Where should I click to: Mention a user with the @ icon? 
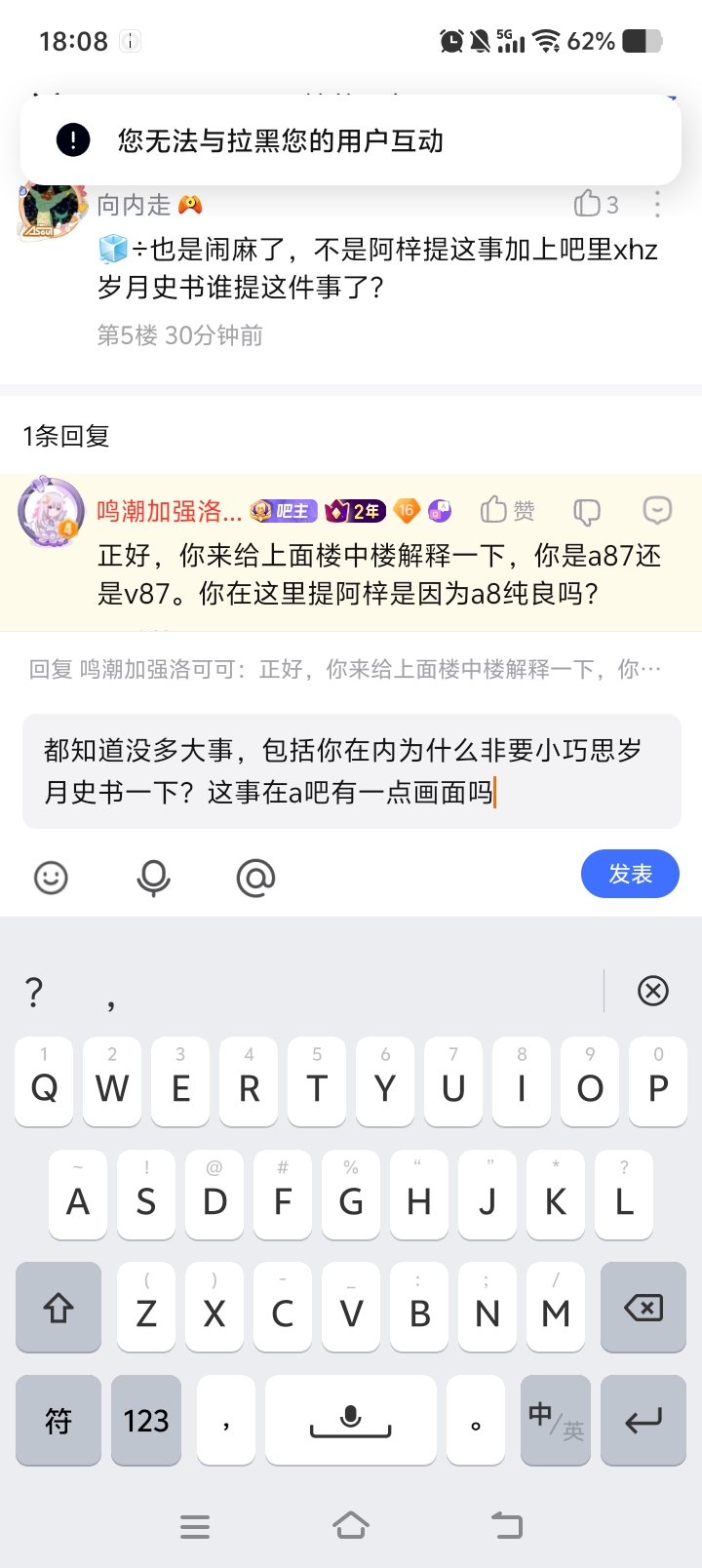(255, 878)
